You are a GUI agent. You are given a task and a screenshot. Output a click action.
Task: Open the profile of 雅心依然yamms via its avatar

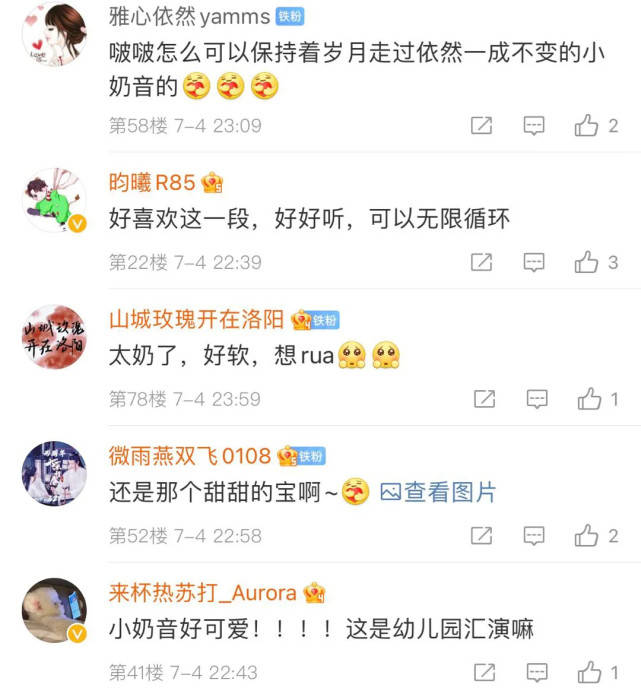click(54, 35)
